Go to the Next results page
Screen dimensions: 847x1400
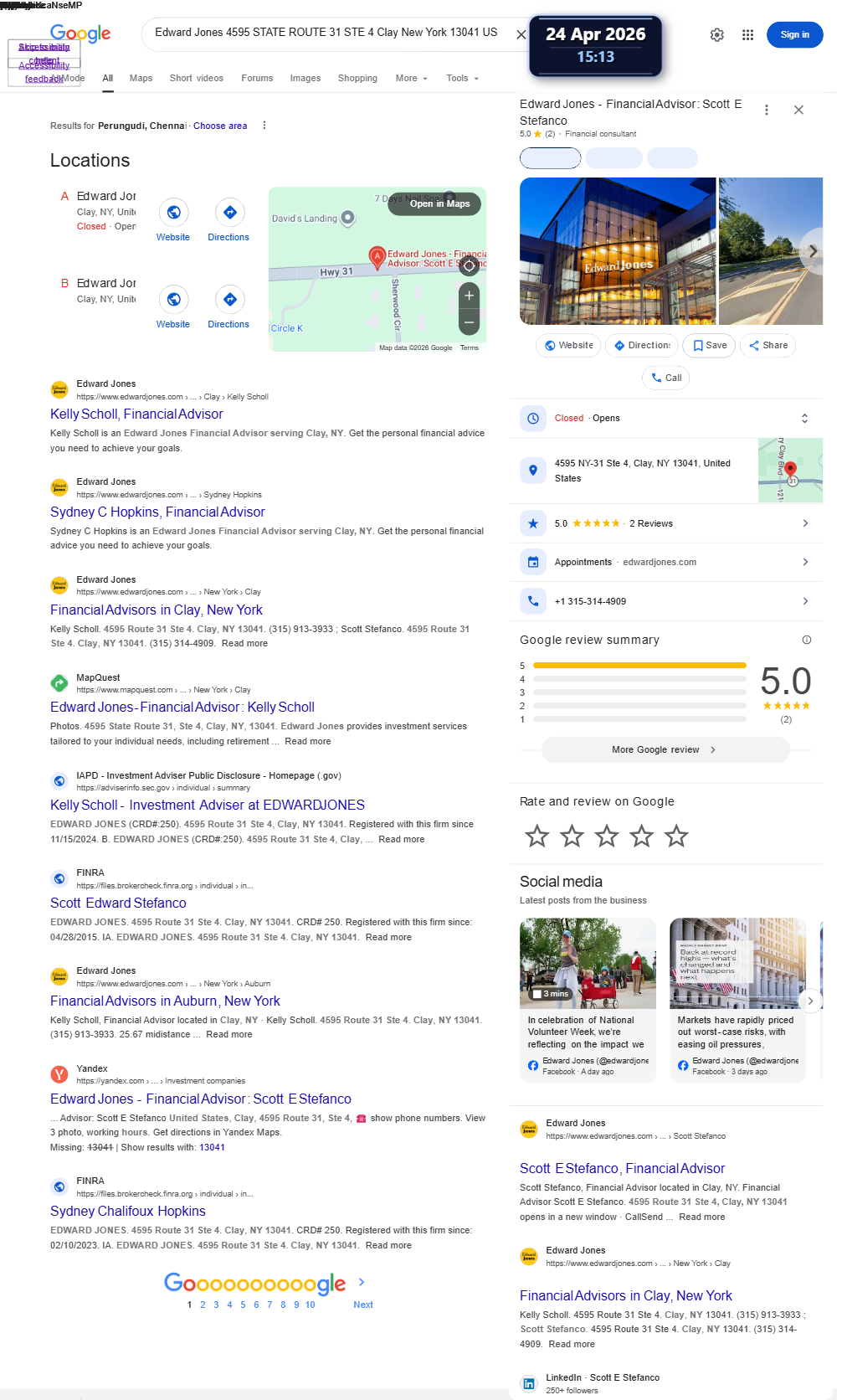(x=363, y=1305)
